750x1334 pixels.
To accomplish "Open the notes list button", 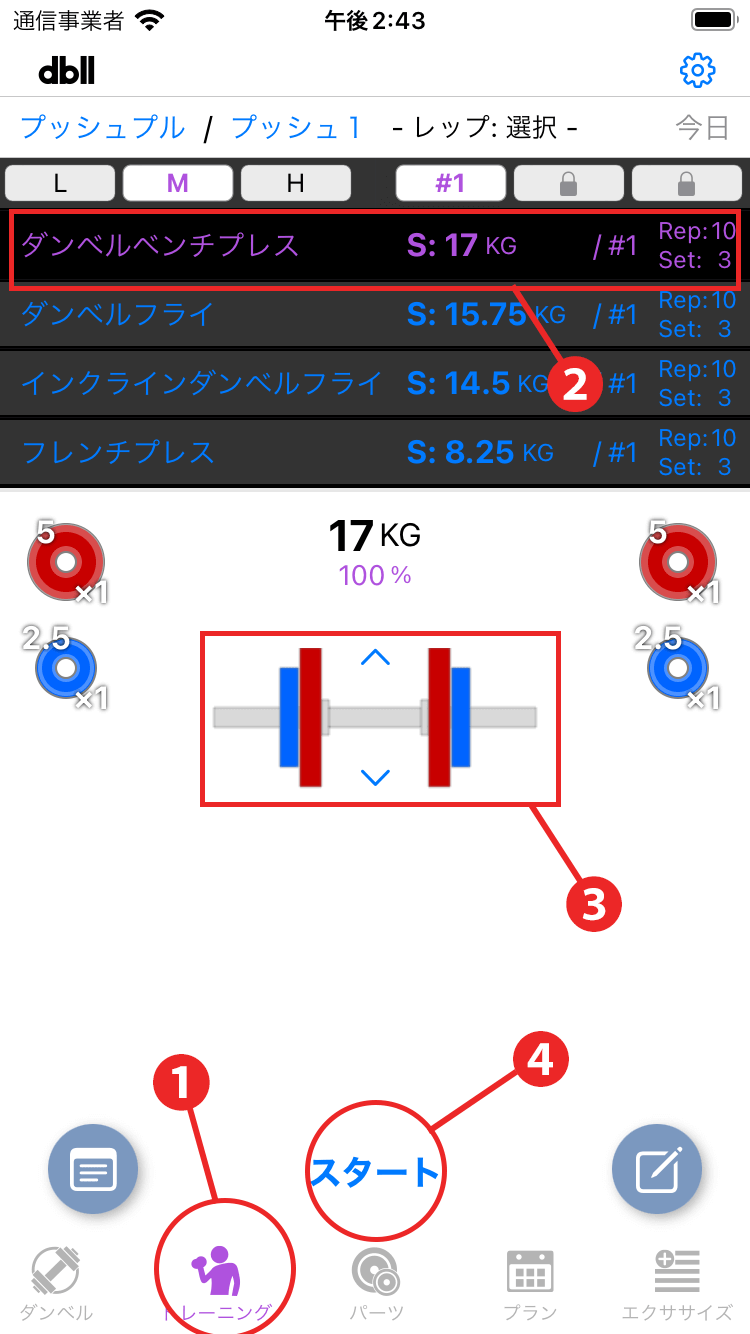I will click(93, 1169).
